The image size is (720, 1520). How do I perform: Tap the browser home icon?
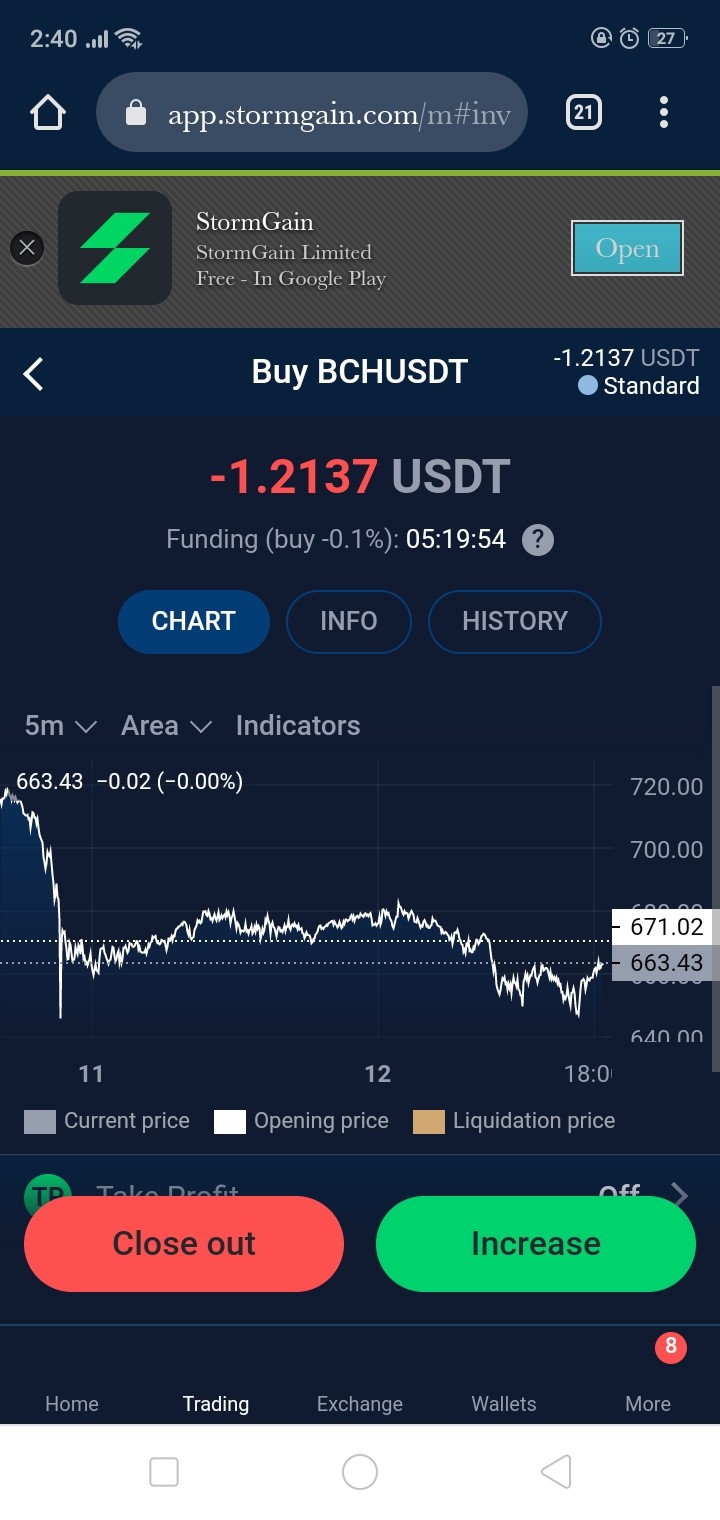(48, 113)
